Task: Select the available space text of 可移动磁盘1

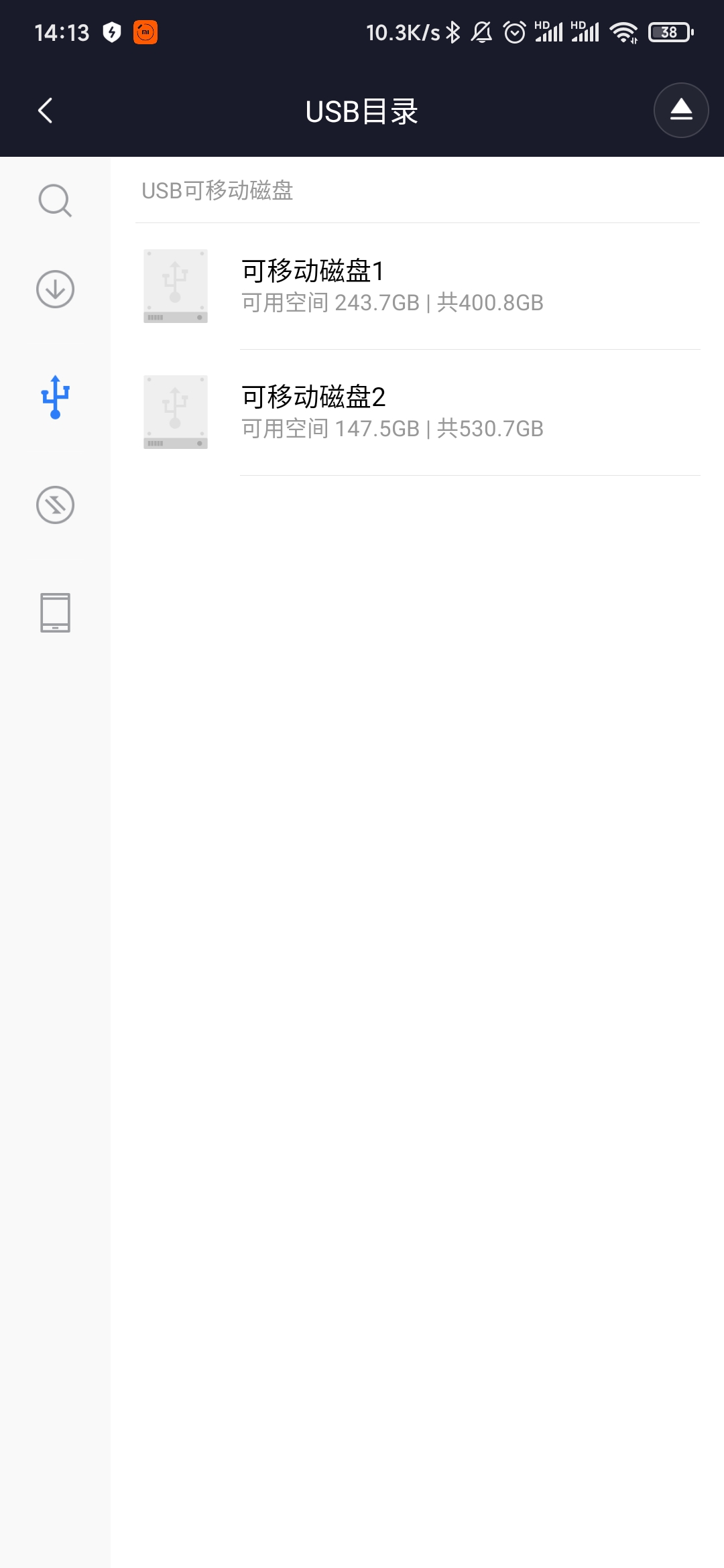Action: pyautogui.click(x=328, y=303)
